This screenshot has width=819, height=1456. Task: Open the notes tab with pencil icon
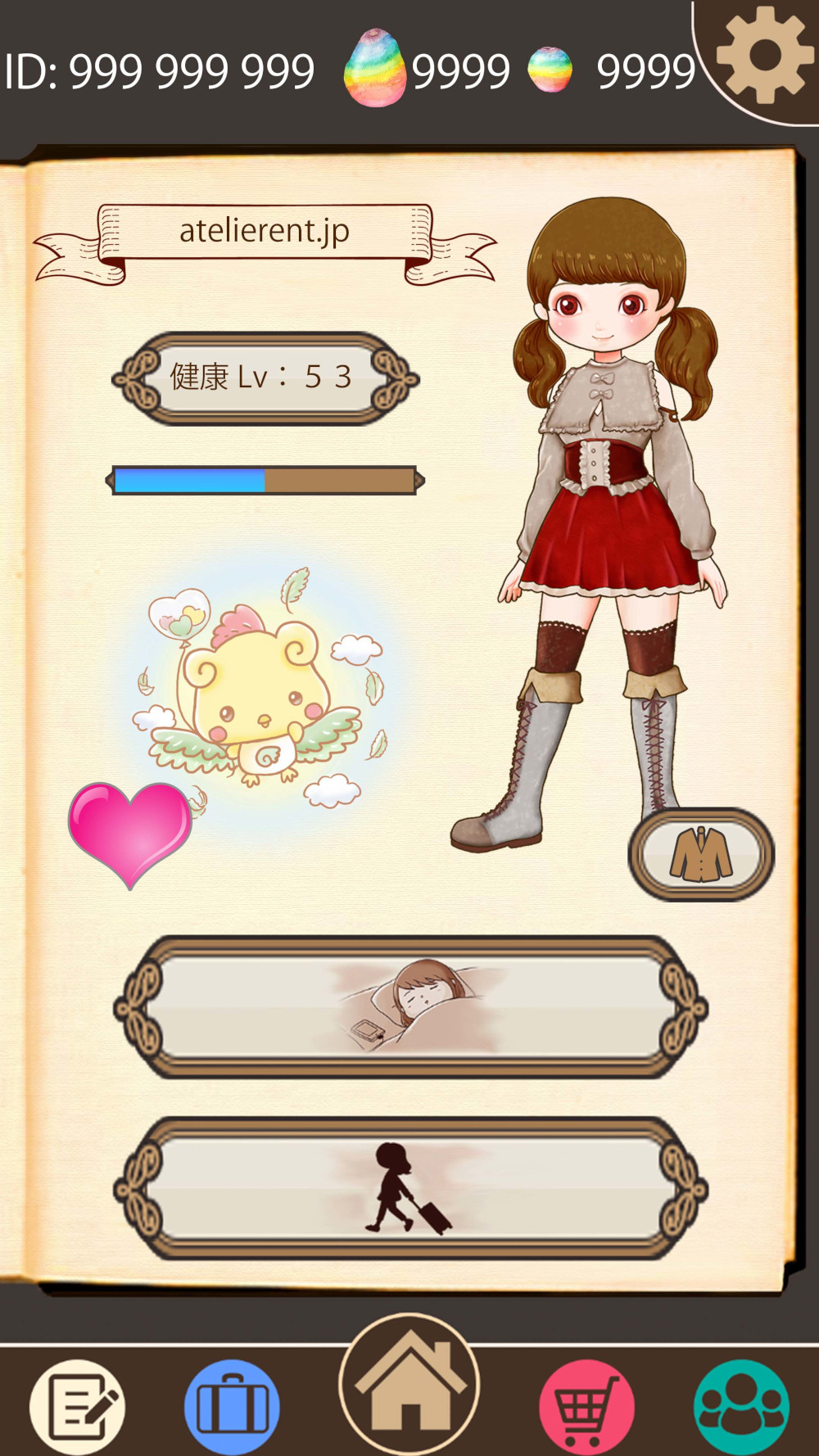coord(78,1407)
